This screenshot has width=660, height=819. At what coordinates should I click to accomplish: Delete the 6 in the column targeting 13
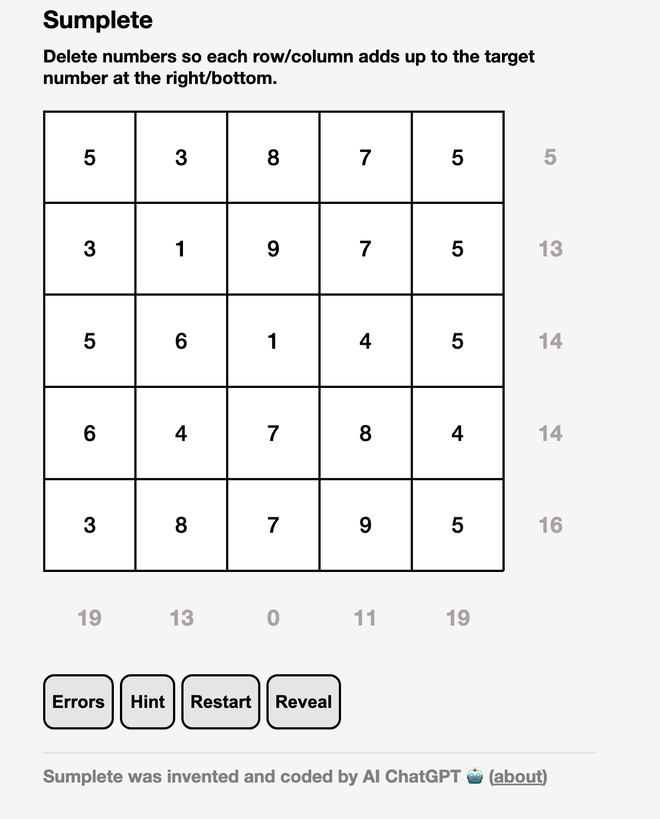[x=181, y=341]
